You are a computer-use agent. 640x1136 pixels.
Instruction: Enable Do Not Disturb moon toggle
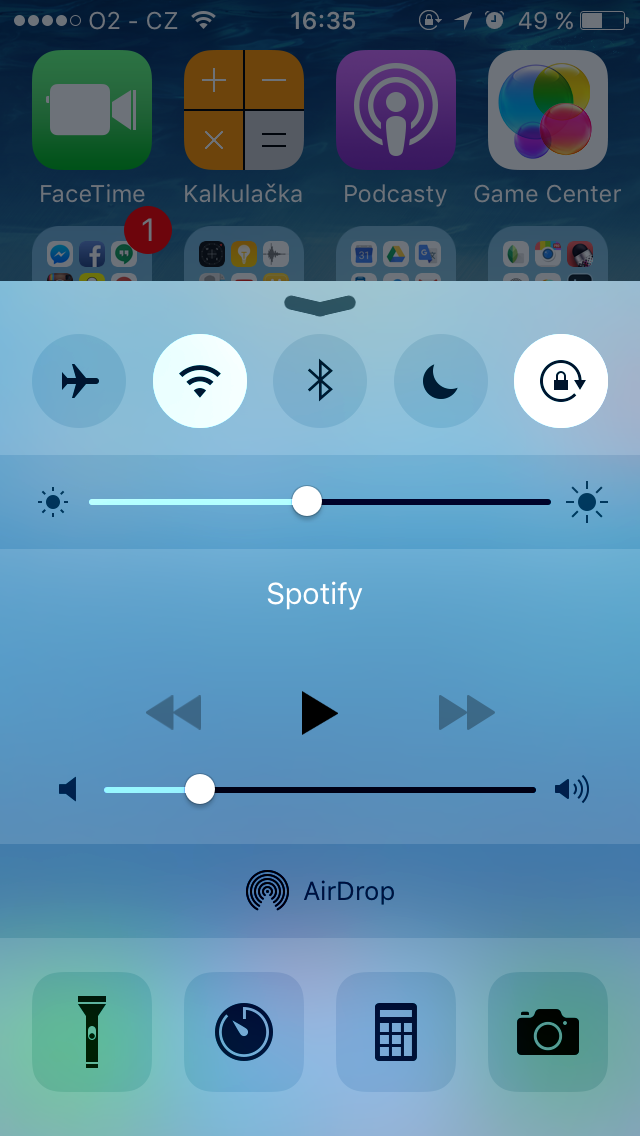[x=440, y=381]
